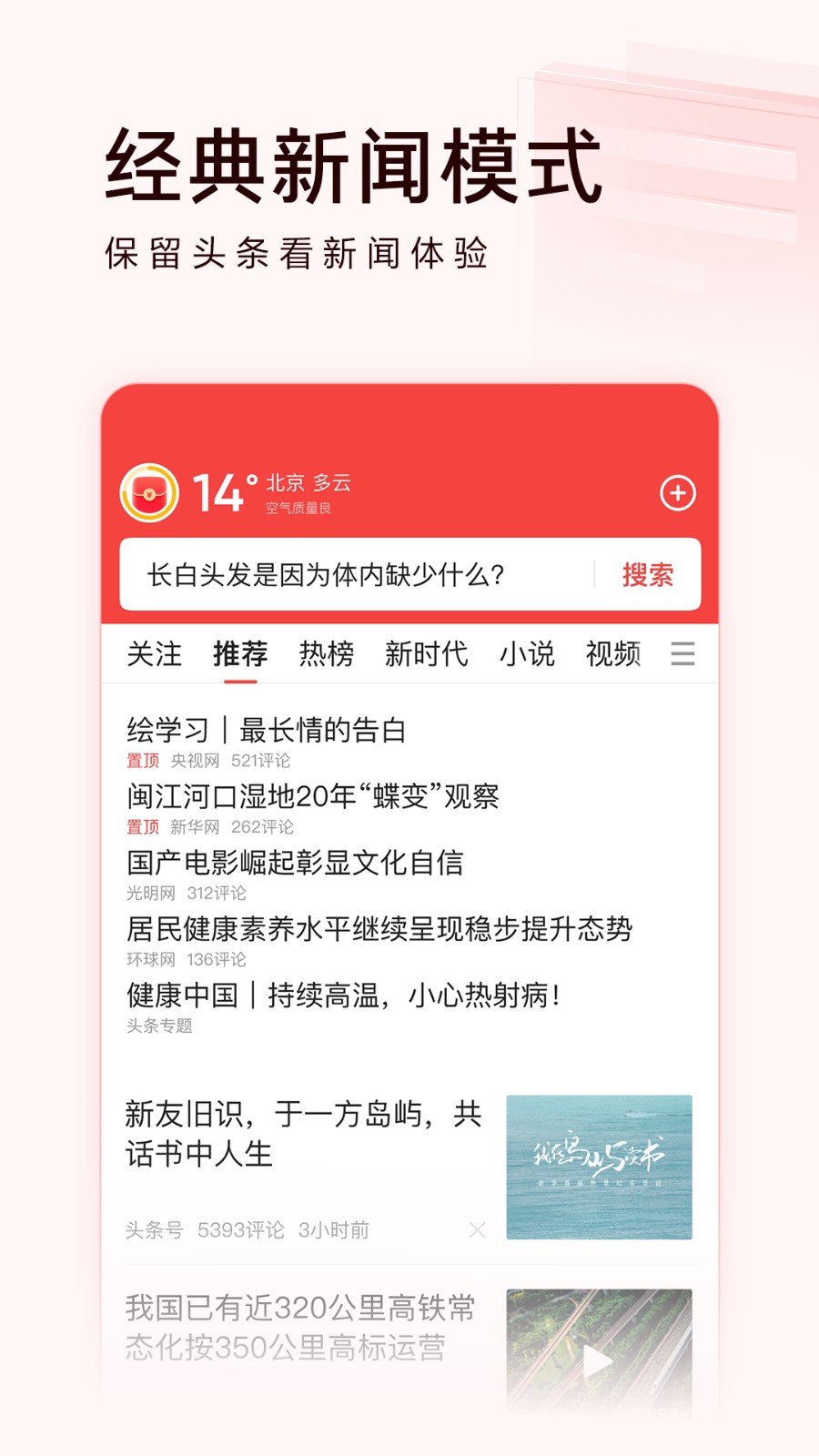Select the 关注 following tab
819x1456 pixels.
(154, 653)
